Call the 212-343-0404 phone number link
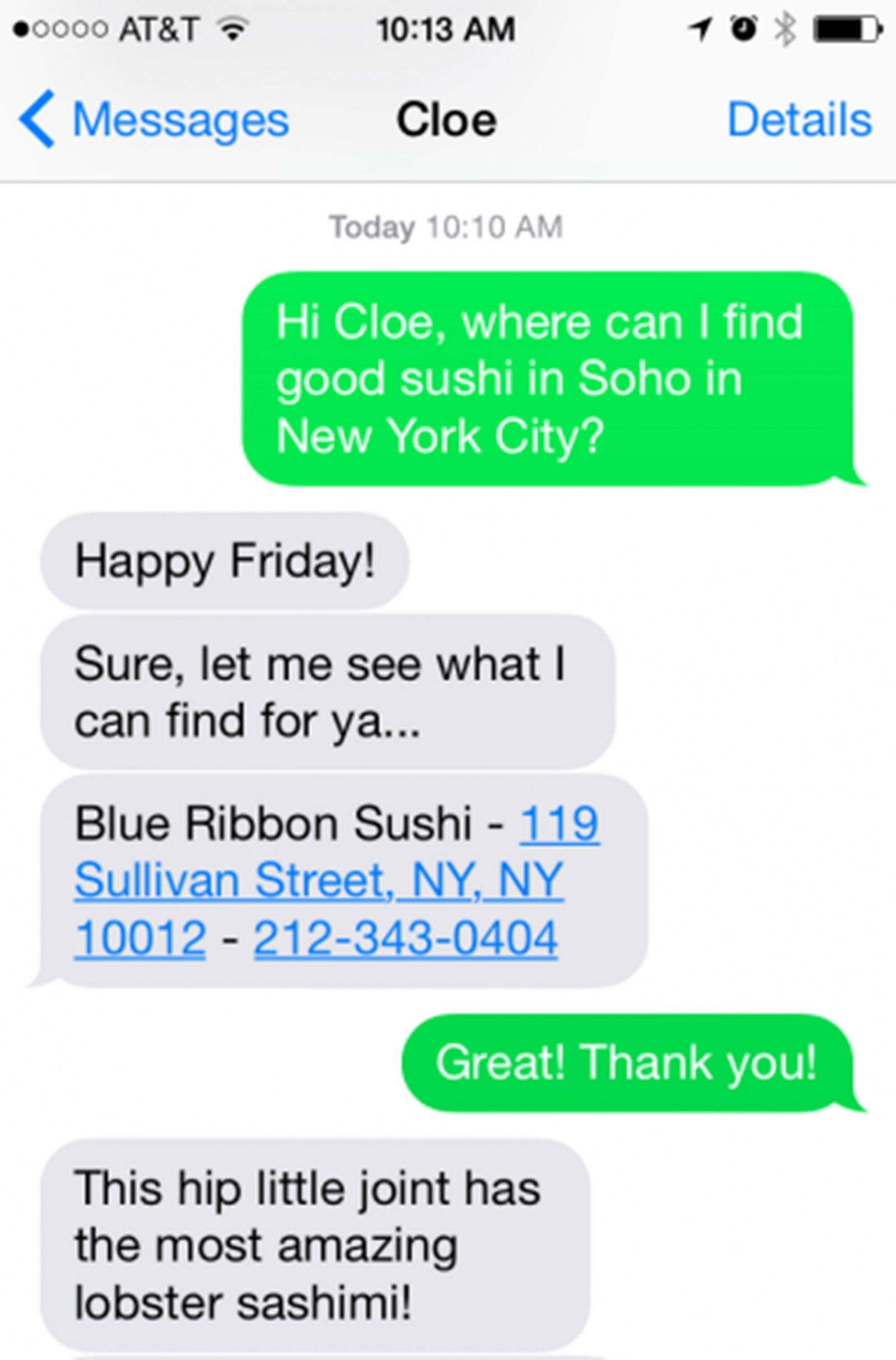Viewport: 896px width, 1360px height. pyautogui.click(x=405, y=938)
